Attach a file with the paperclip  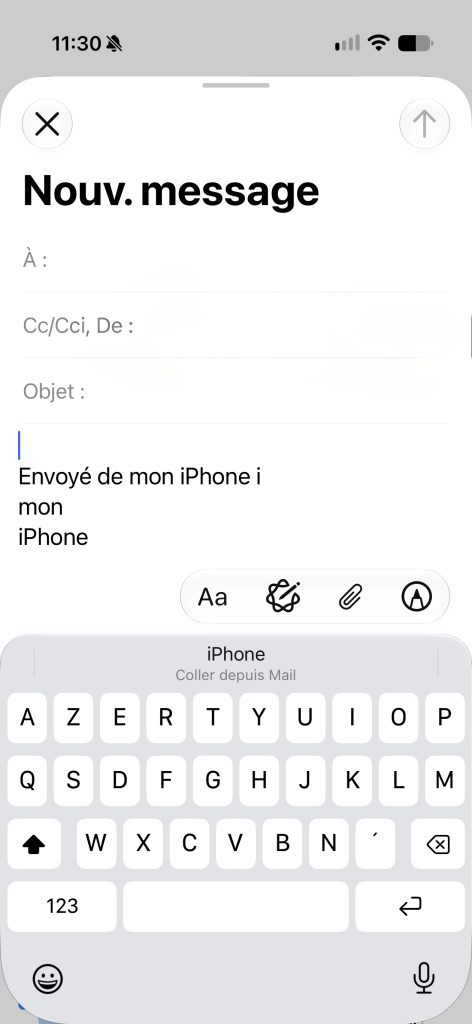click(x=351, y=597)
